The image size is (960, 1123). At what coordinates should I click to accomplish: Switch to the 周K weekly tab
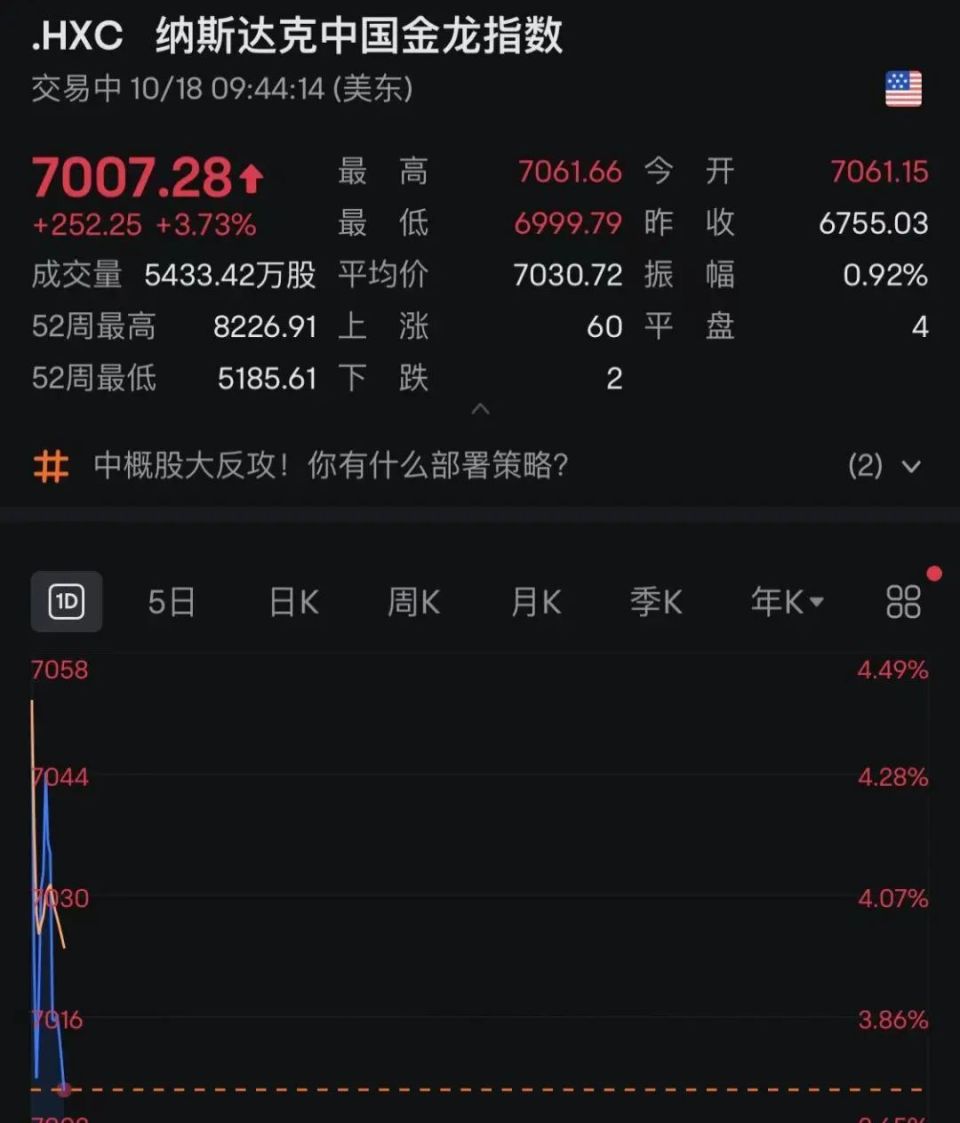412,601
